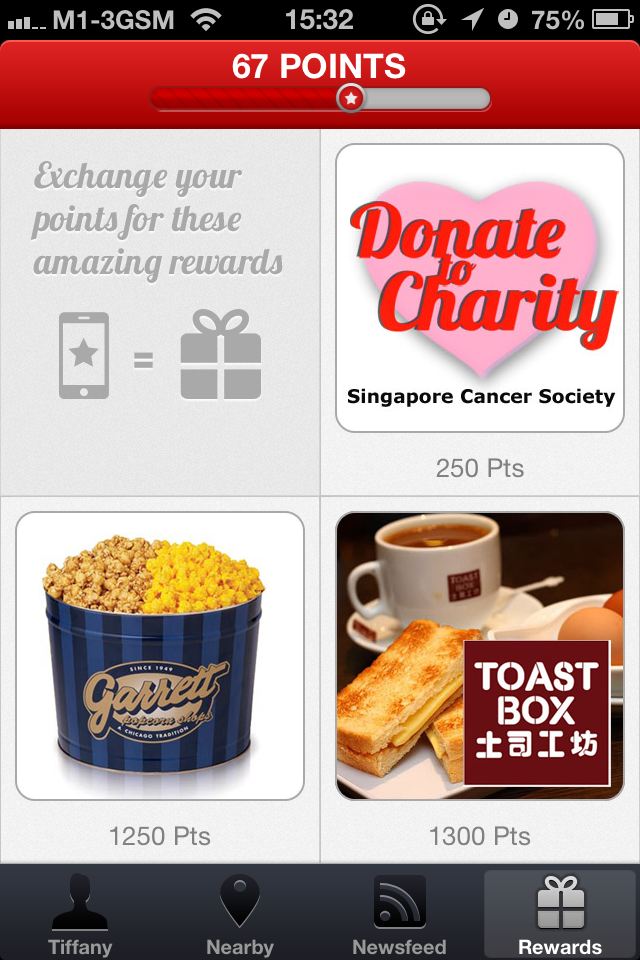640x960 pixels.
Task: Go to the Nearby tab
Action: click(x=240, y=914)
